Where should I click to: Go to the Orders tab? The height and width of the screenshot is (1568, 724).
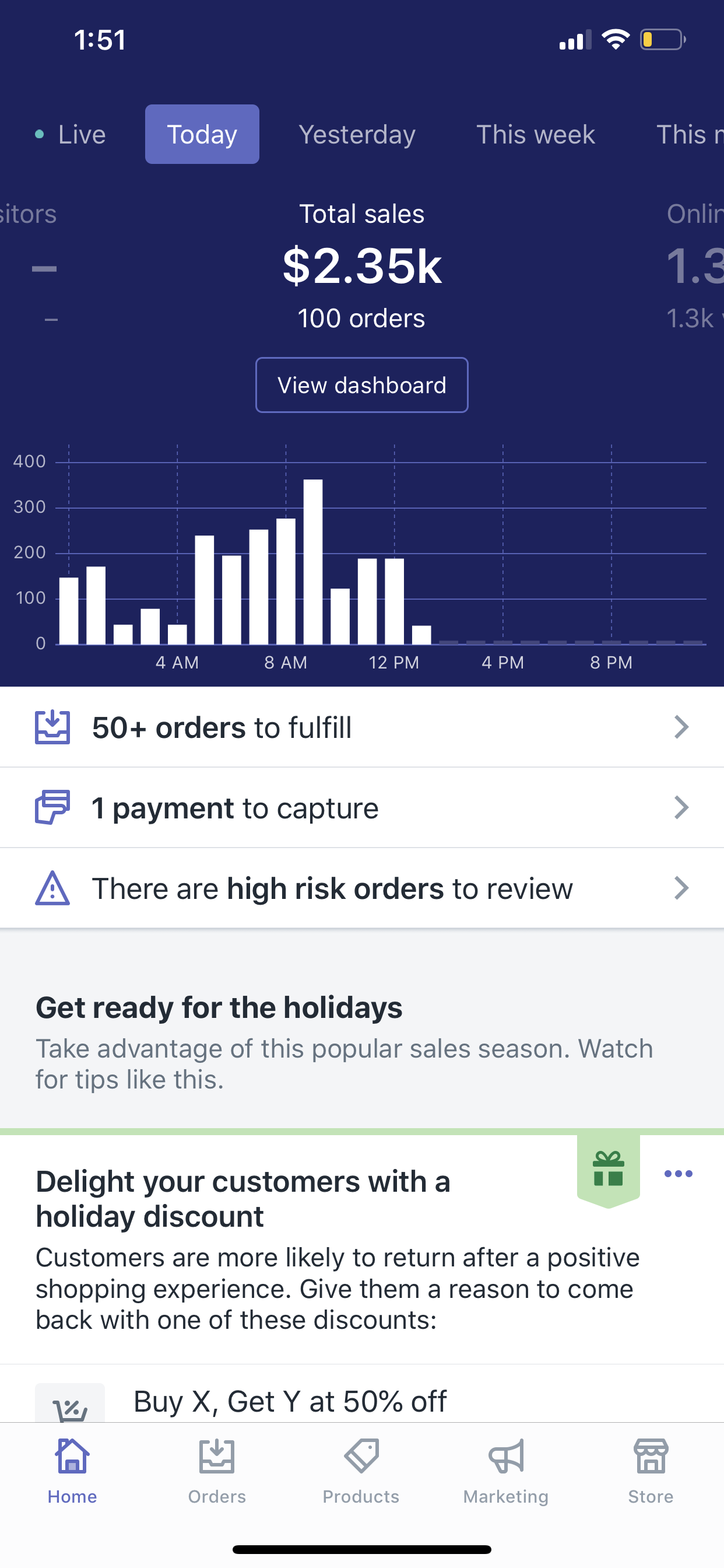pyautogui.click(x=217, y=1471)
